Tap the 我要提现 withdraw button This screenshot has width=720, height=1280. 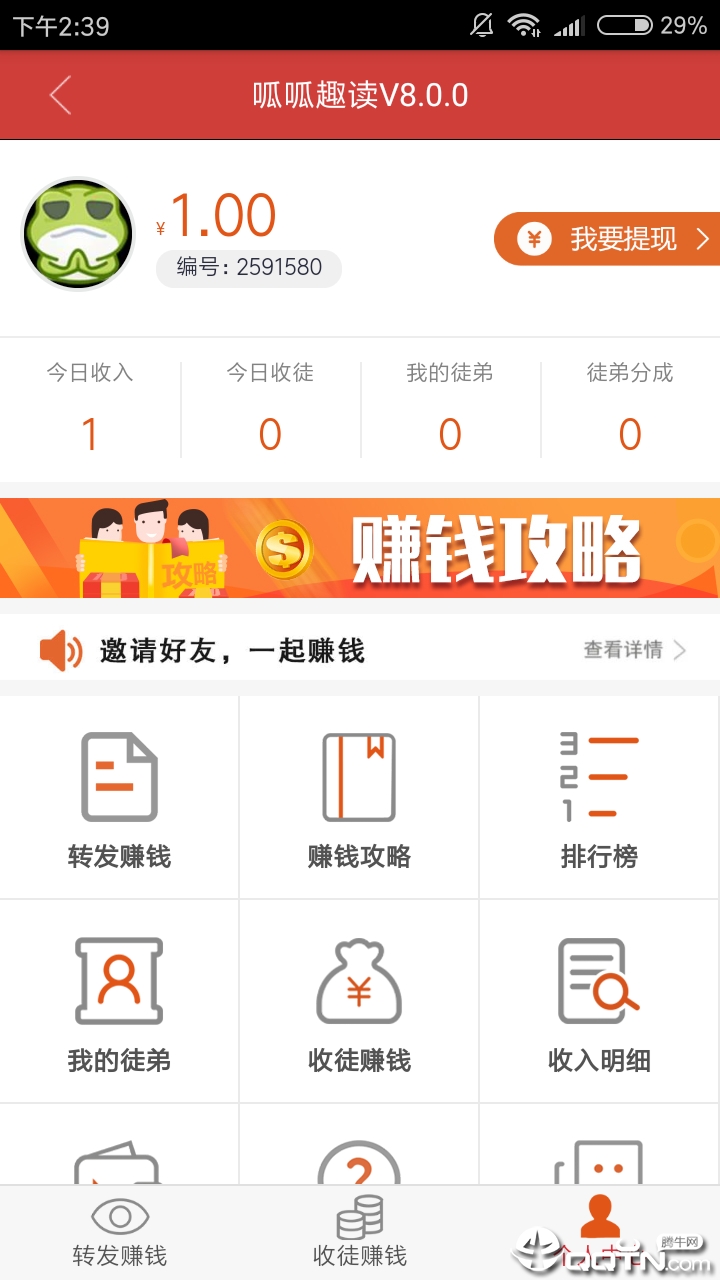point(607,239)
